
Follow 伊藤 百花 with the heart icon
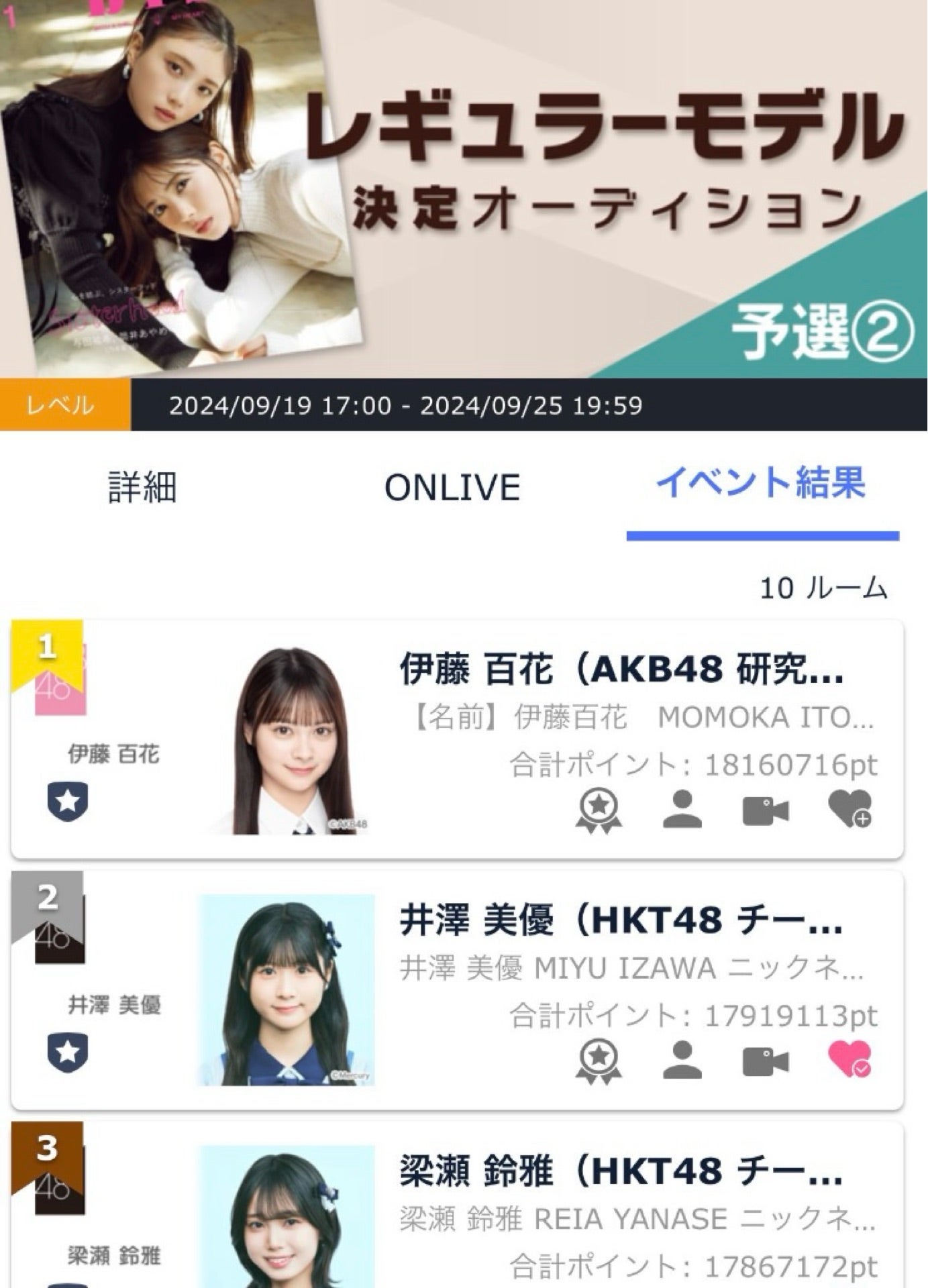pyautogui.click(x=850, y=809)
